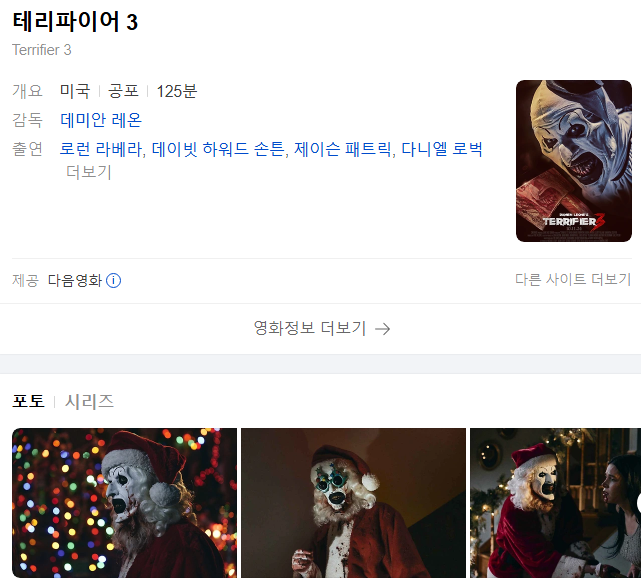
Task: Open the photo of clown wearing goggles
Action: 353,502
